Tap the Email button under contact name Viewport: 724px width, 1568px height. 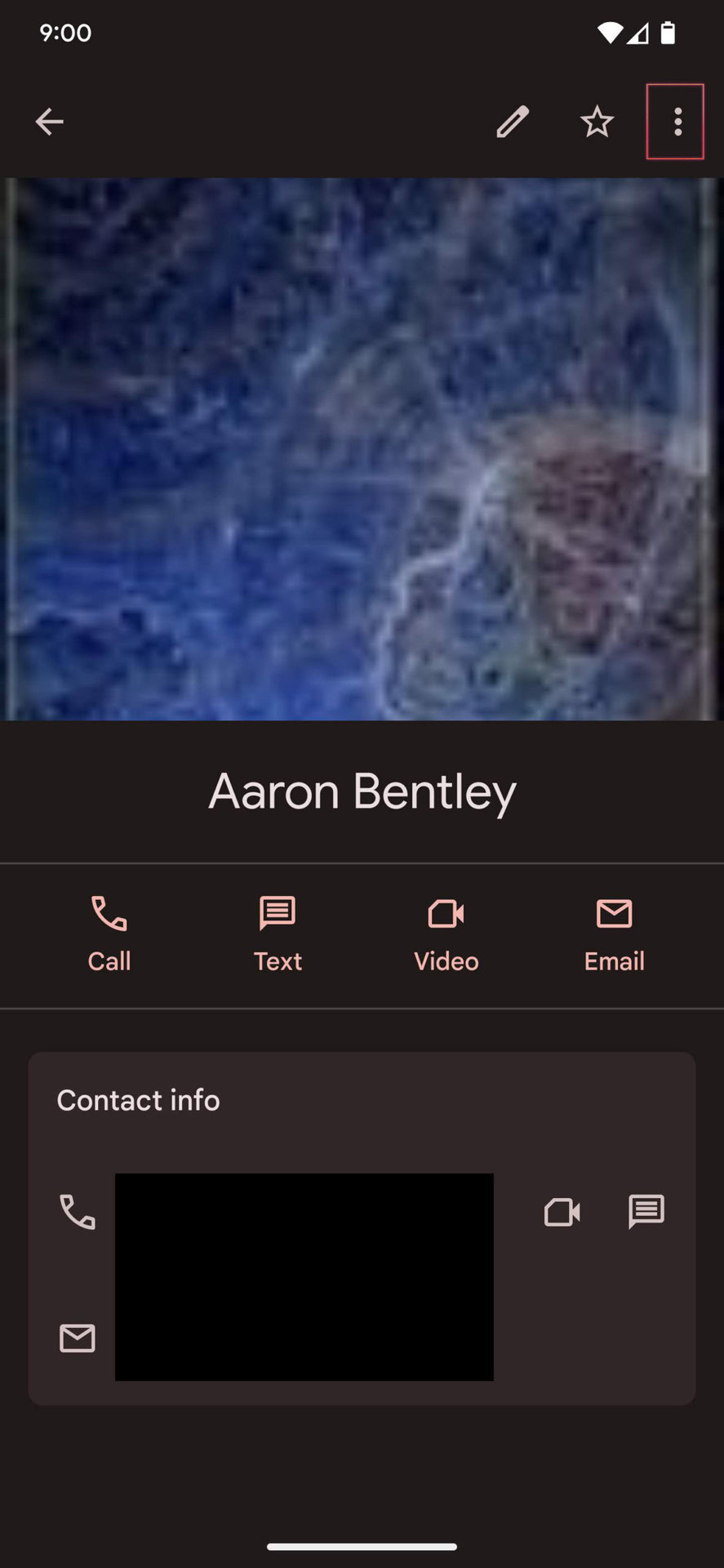pos(614,933)
